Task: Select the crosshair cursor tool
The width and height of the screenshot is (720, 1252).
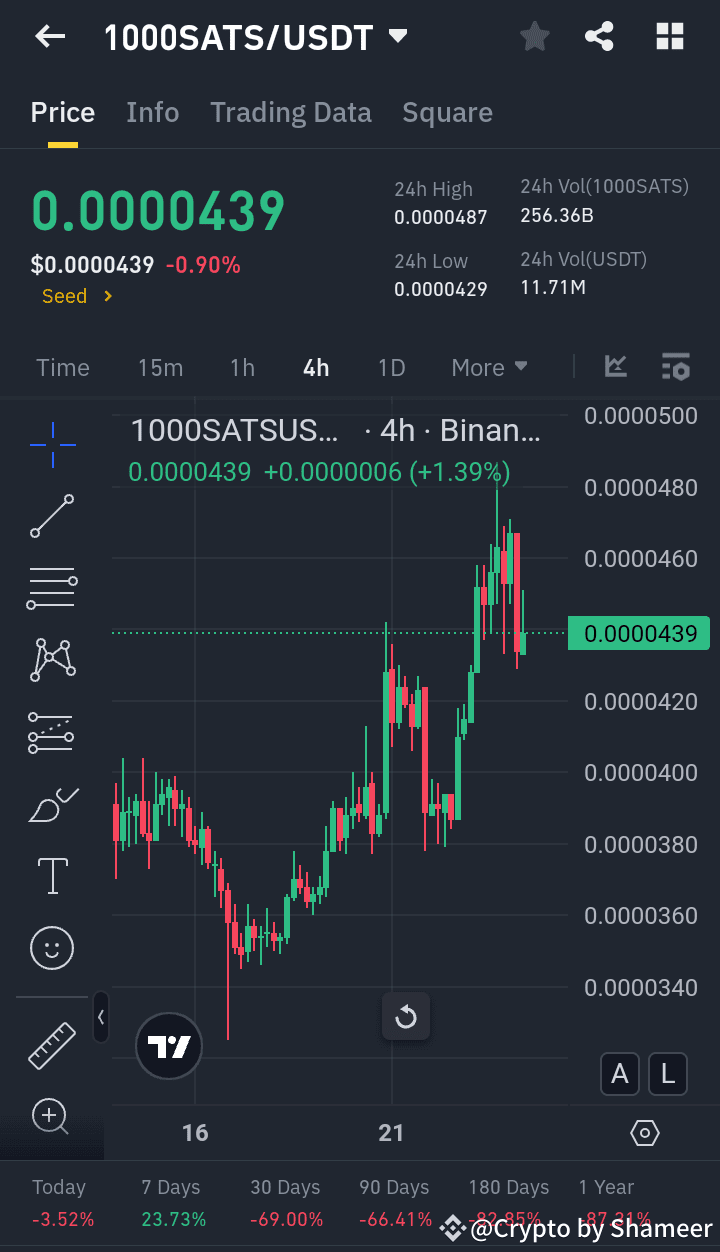Action: point(51,445)
